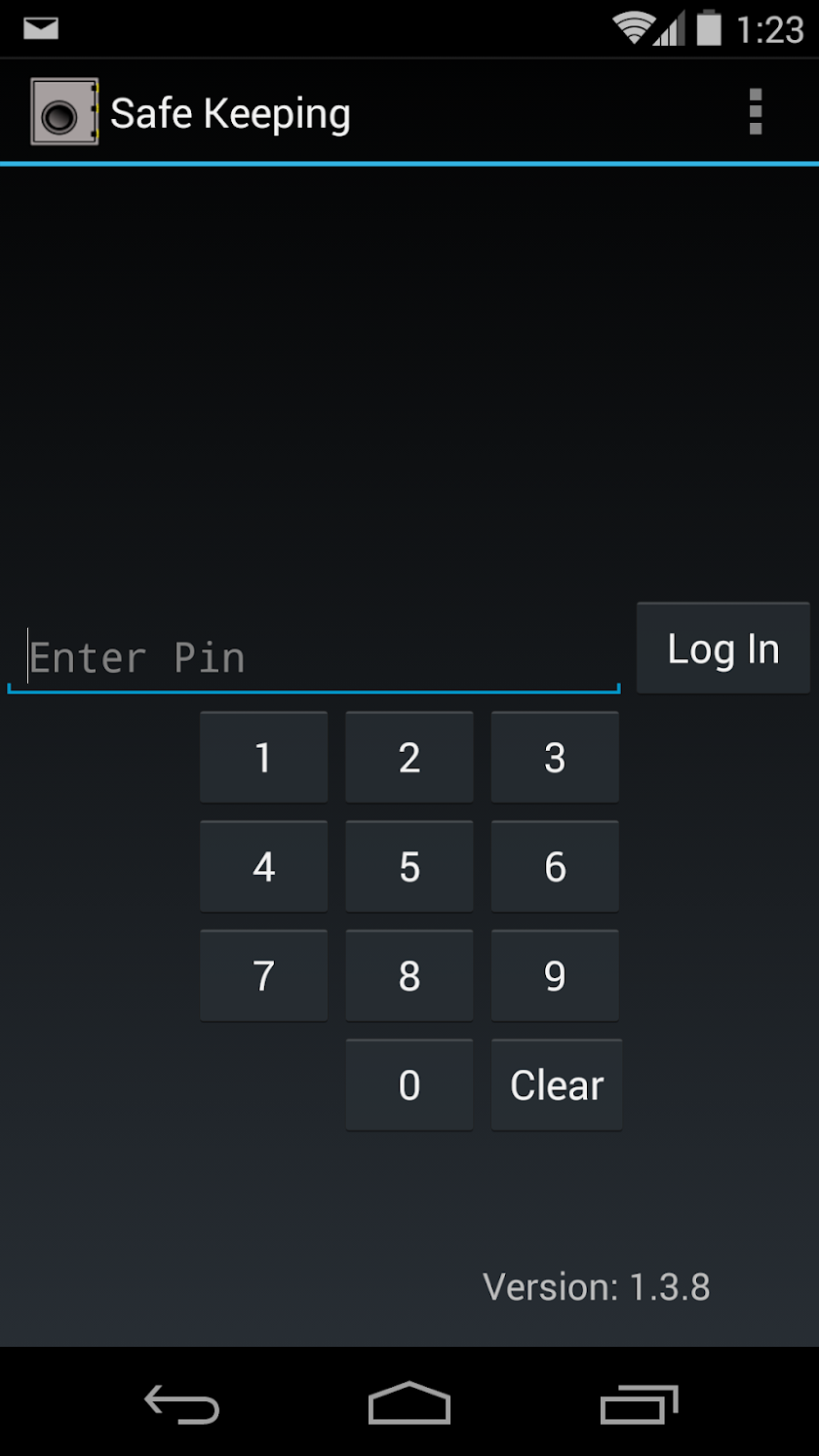Focus the Enter Pin field

pyautogui.click(x=312, y=657)
